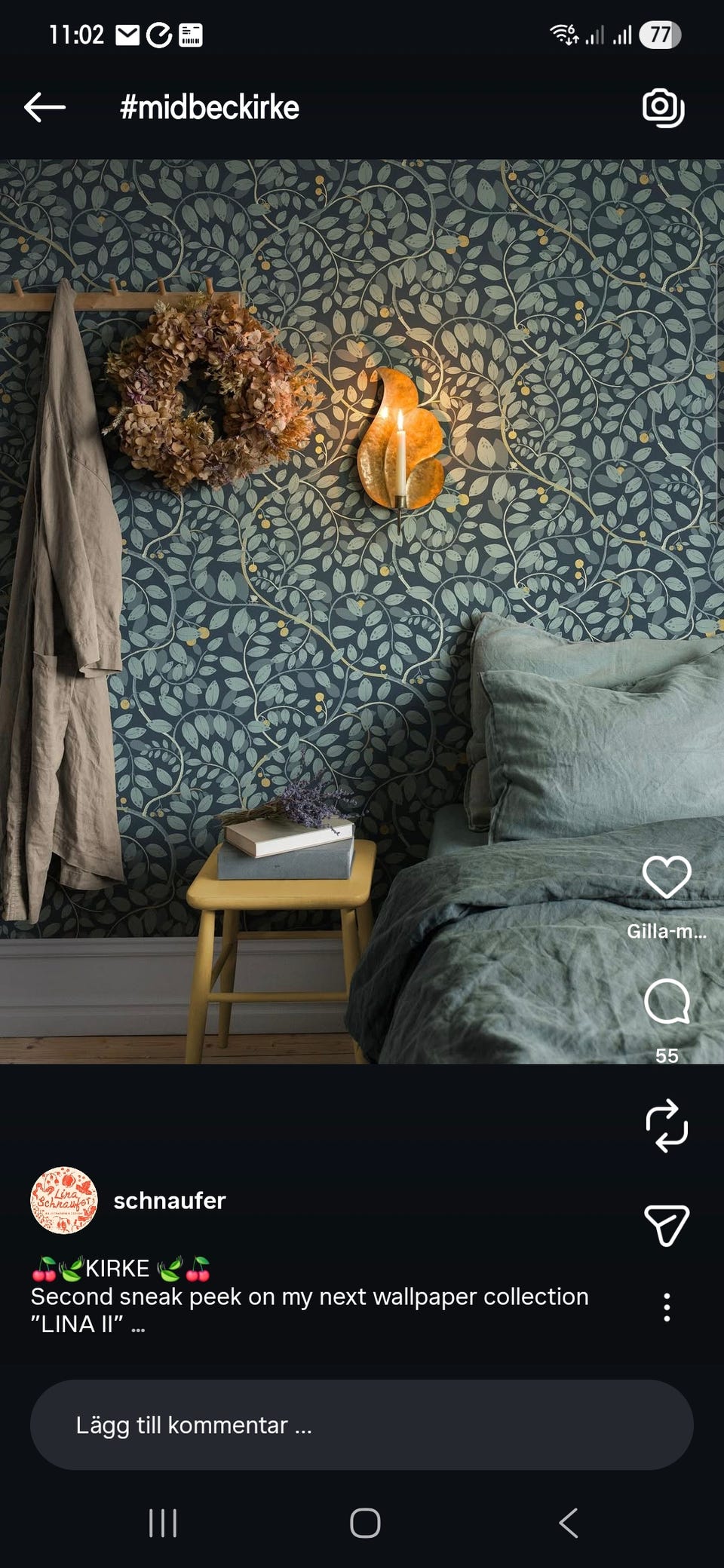This screenshot has width=724, height=1568.
Task: Like schnaufer's wallpaper post
Action: coord(667,877)
